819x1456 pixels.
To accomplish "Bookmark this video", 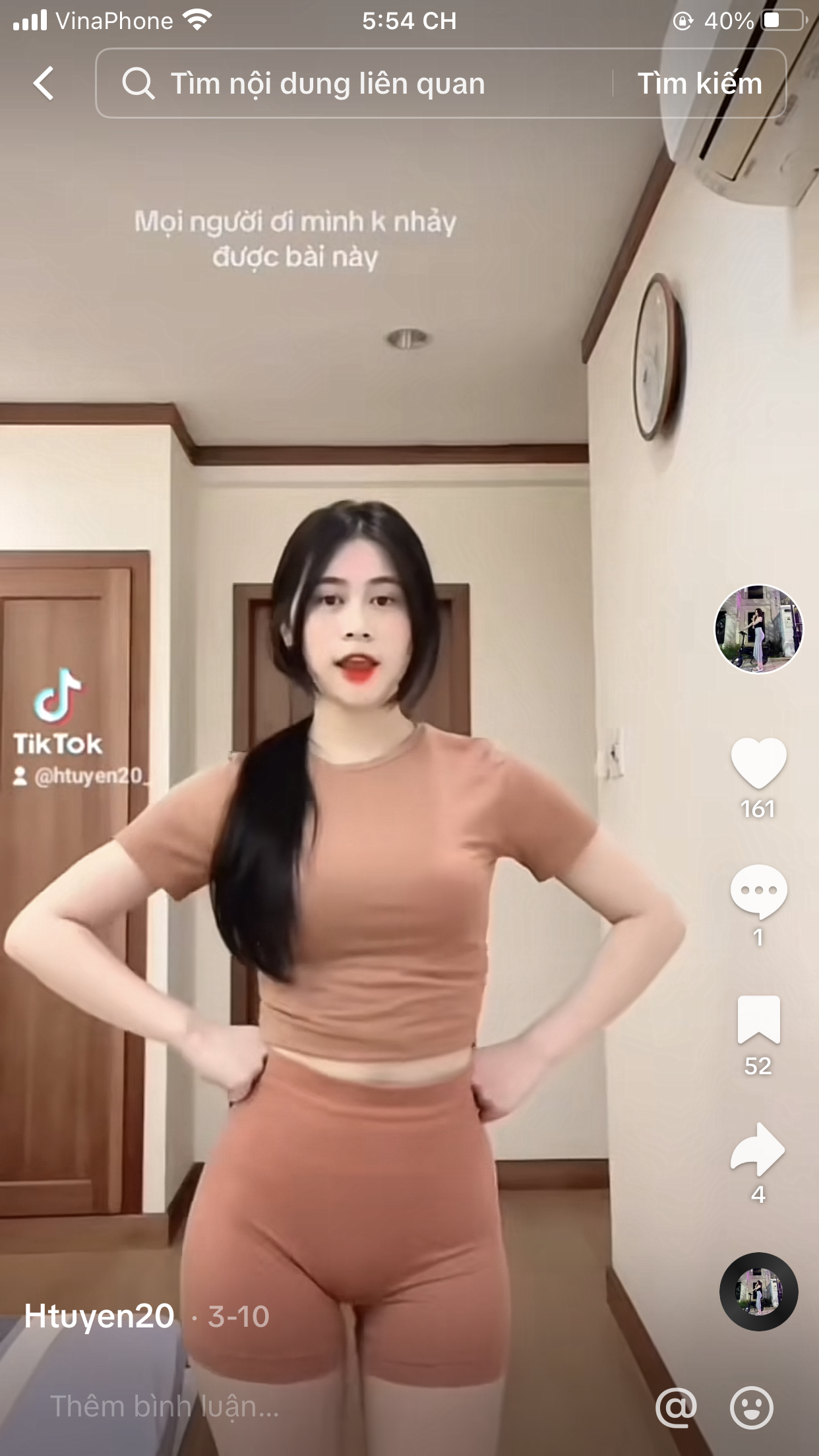I will point(758,1019).
